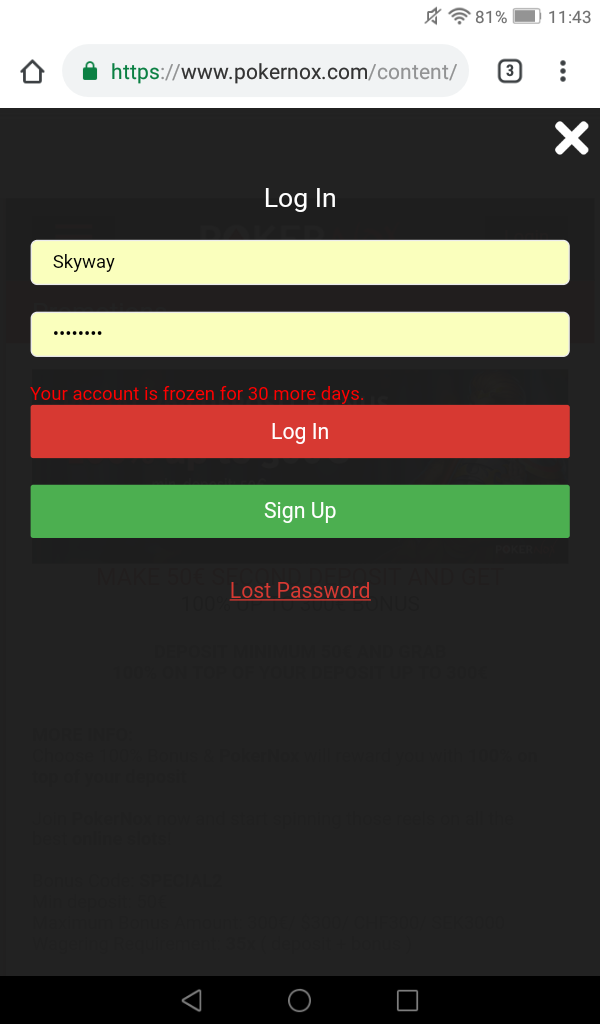Open the Lost Password link

[300, 591]
